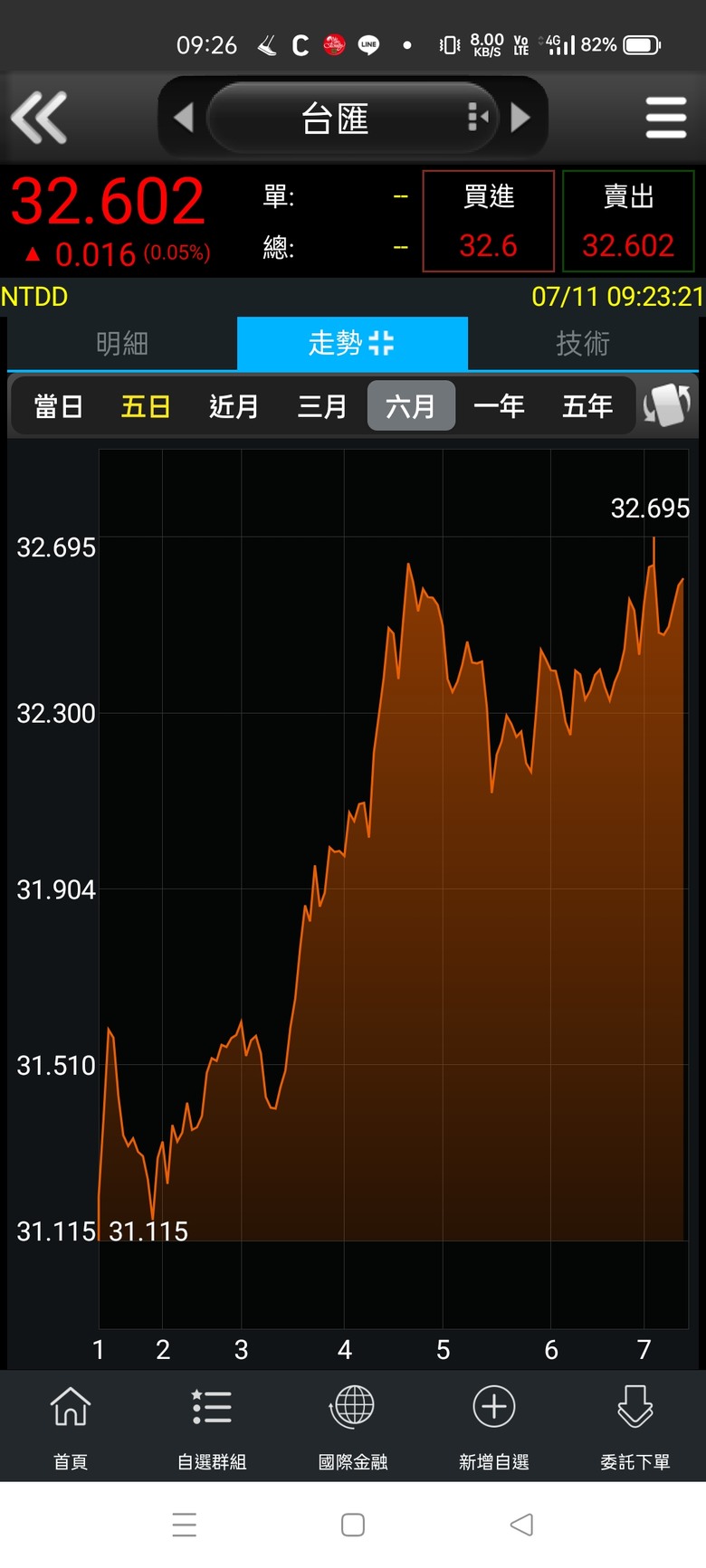Show the 當日 intraday chart
This screenshot has width=706, height=1568.
[x=59, y=406]
